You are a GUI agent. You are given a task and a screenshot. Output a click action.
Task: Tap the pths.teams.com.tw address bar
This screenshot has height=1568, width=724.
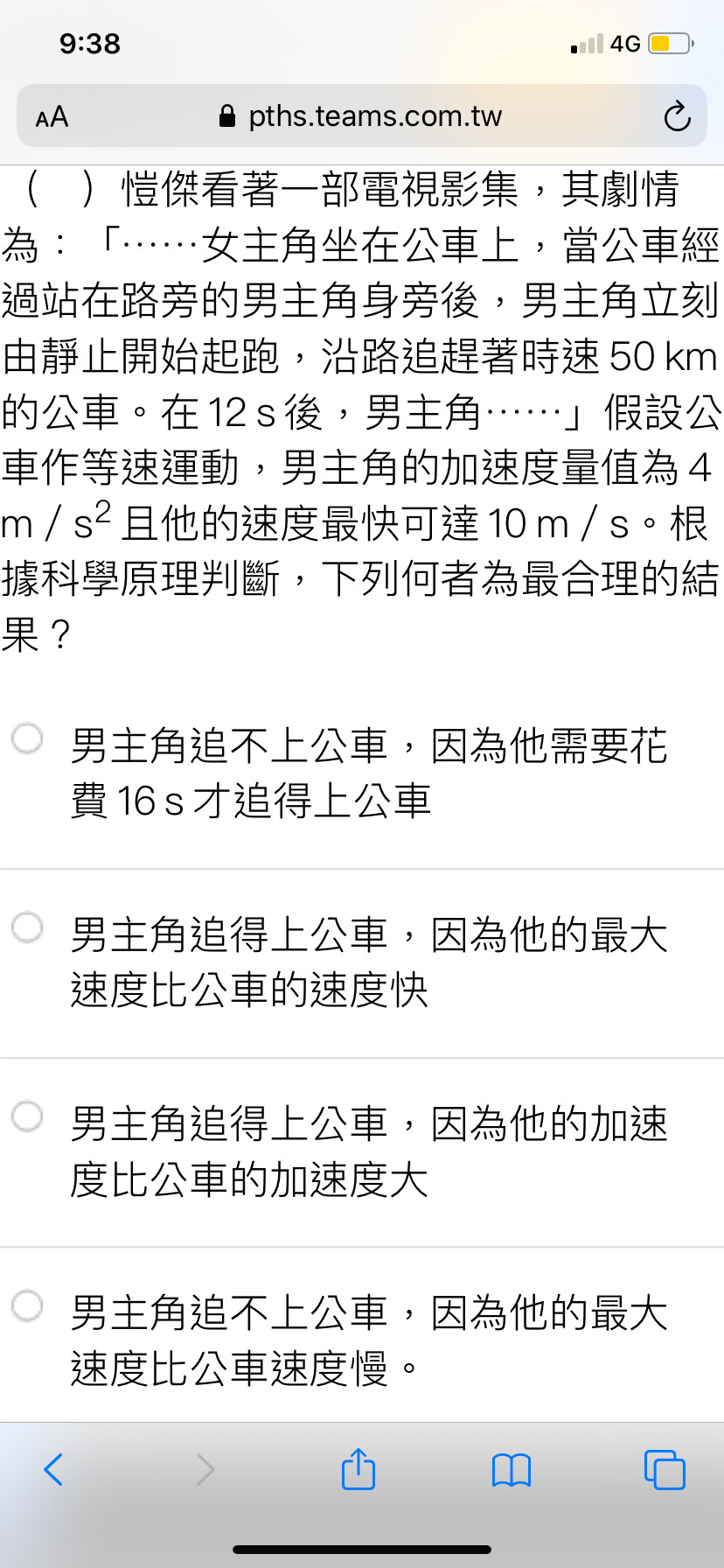[361, 115]
